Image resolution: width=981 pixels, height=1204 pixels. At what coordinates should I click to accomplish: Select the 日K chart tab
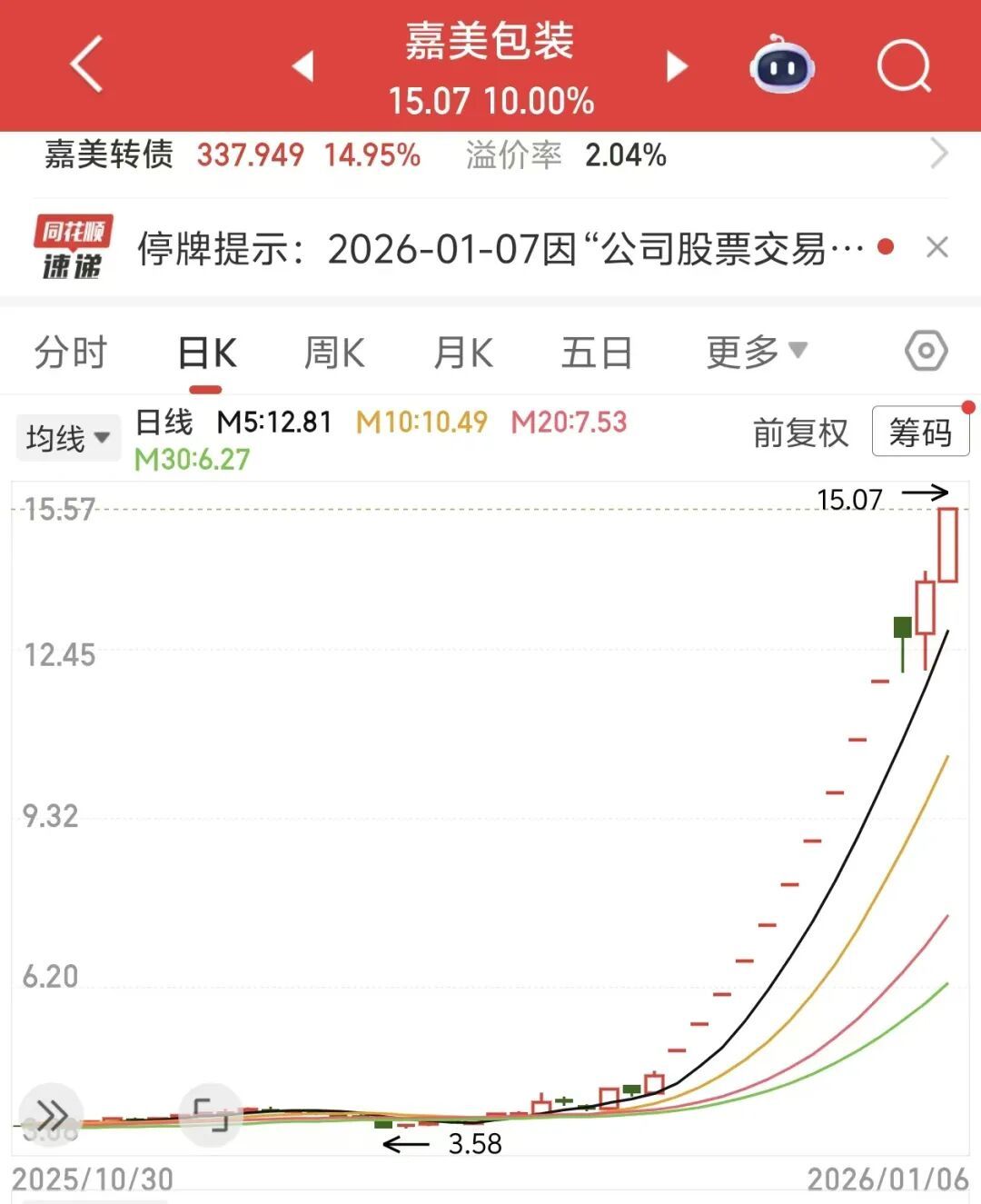tap(207, 353)
